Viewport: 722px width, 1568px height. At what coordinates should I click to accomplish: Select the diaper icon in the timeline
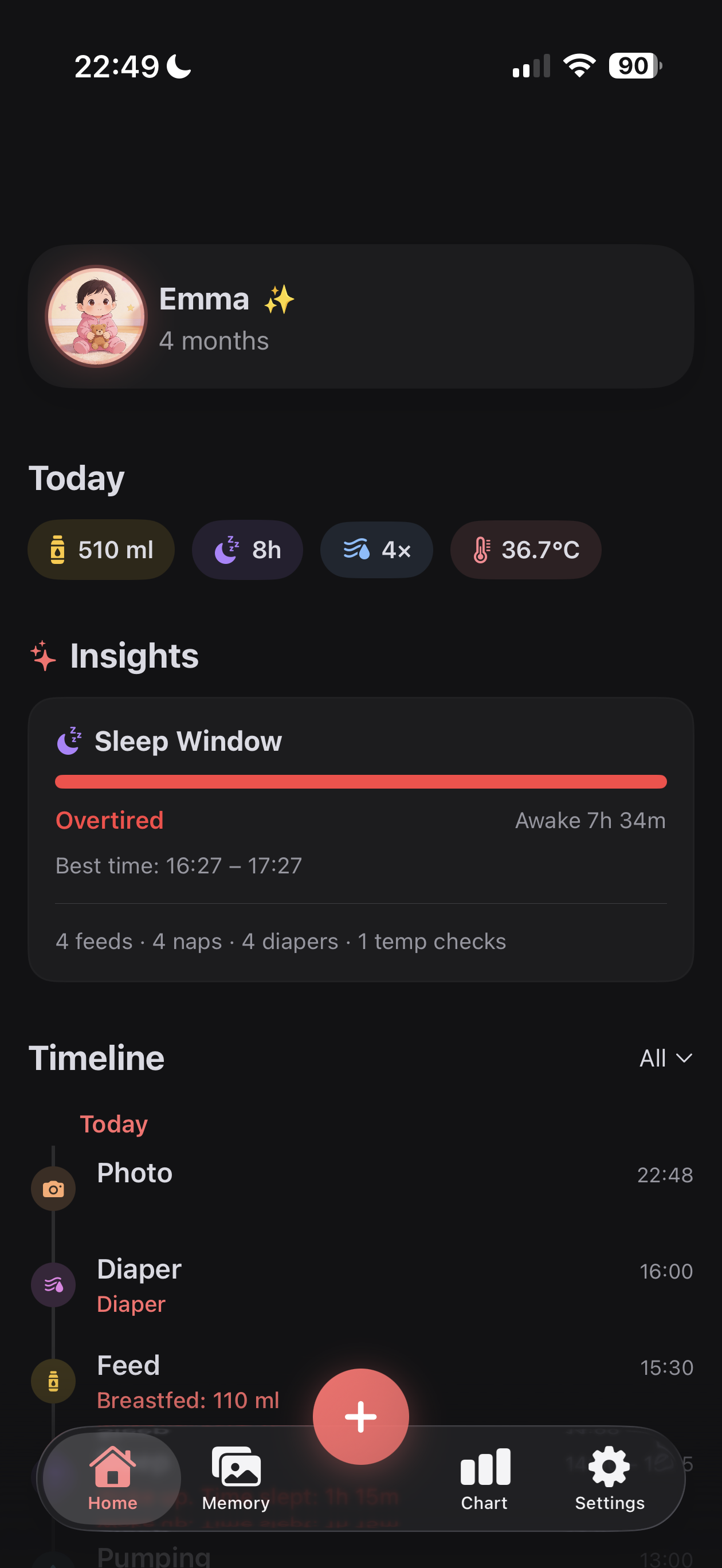tap(53, 1285)
